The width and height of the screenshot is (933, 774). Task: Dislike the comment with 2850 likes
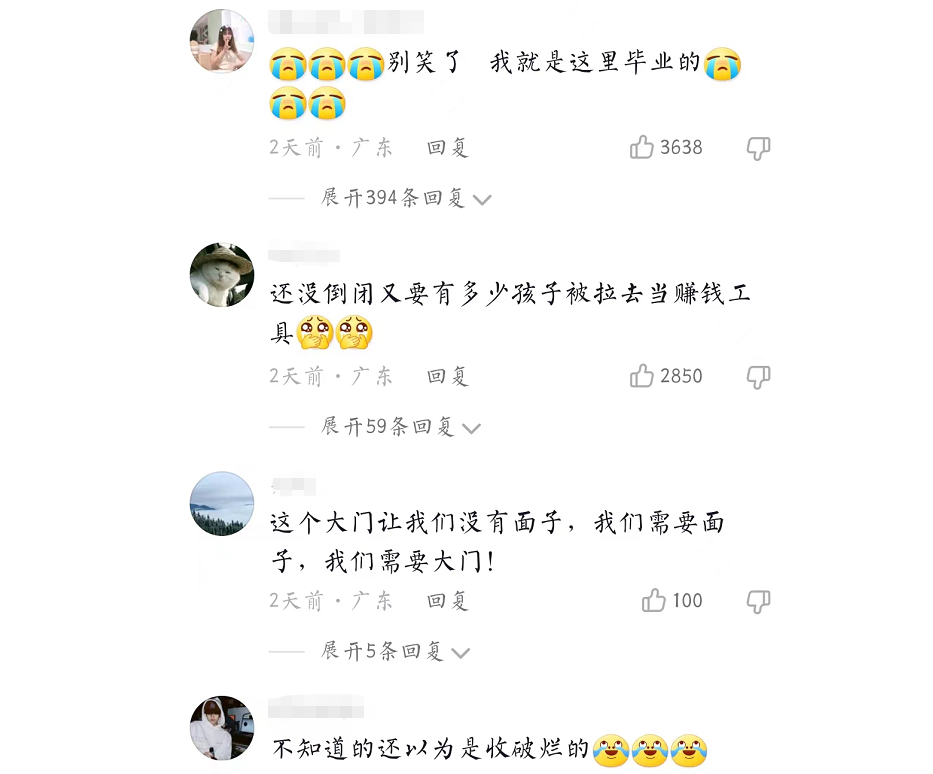click(758, 377)
